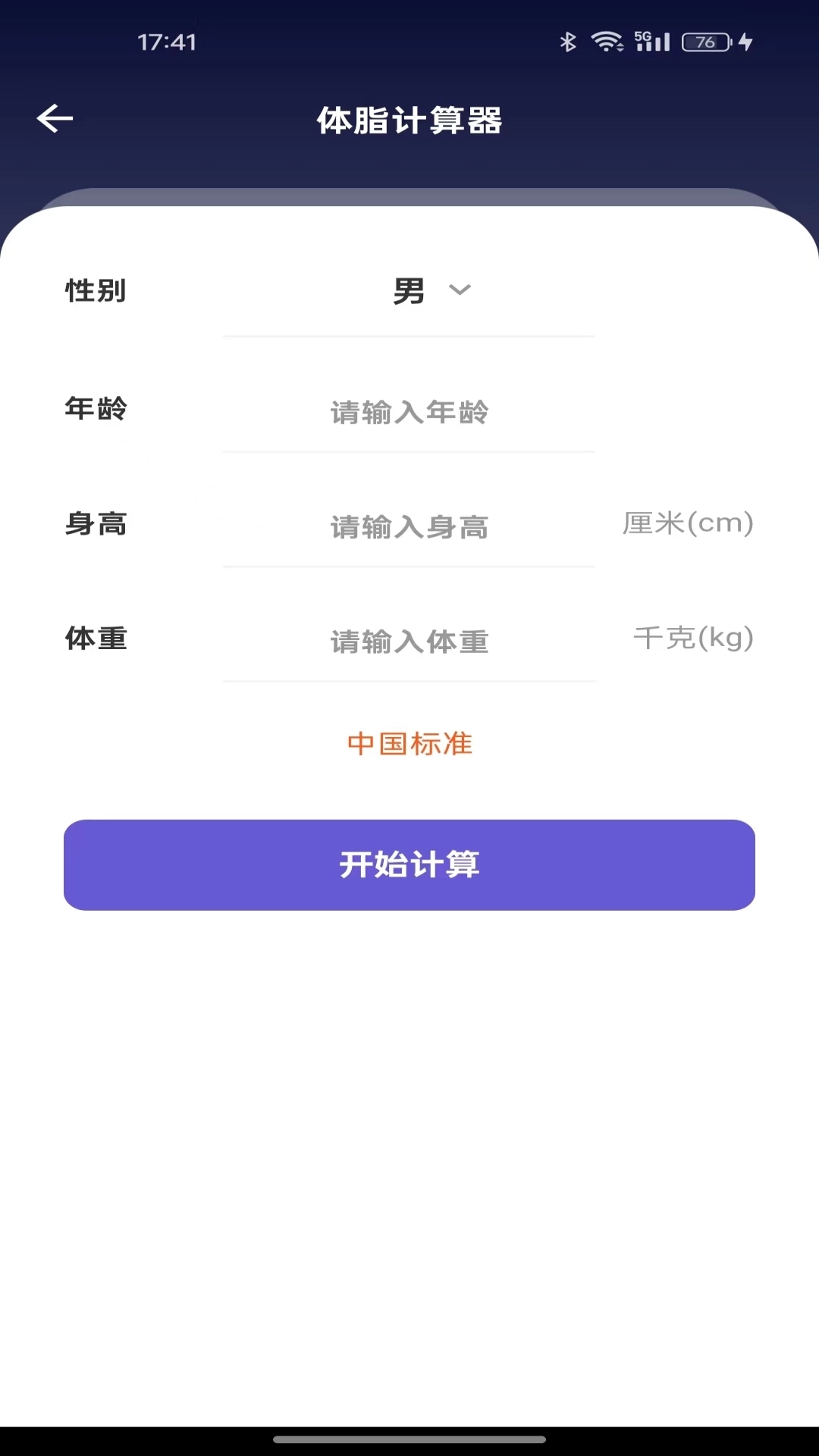819x1456 pixels.
Task: Tap the 体重 row label
Action: click(x=96, y=639)
